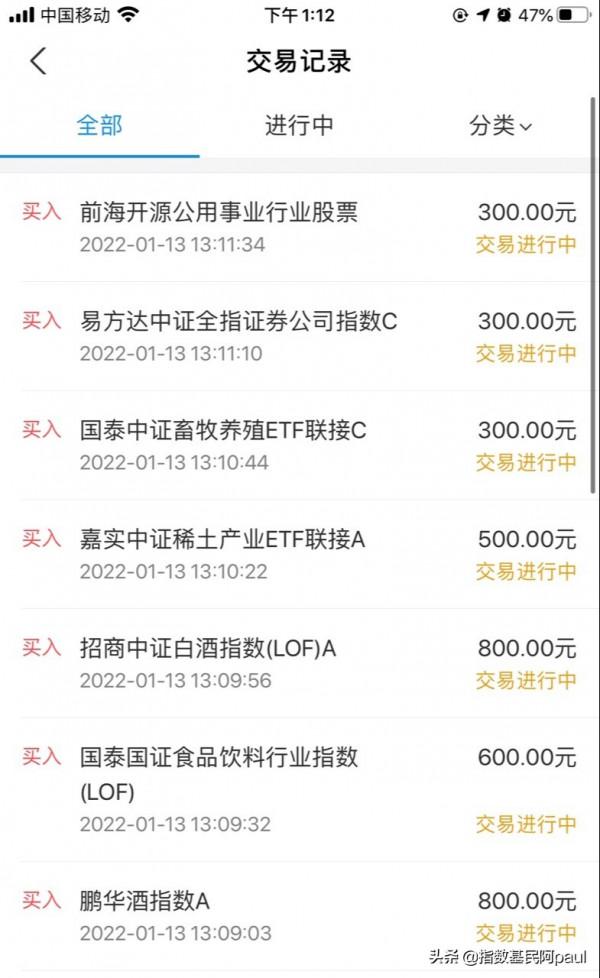Viewport: 600px width, 978px height.
Task: Open the 前海开源公用事业行业股票 transaction
Action: tap(300, 227)
